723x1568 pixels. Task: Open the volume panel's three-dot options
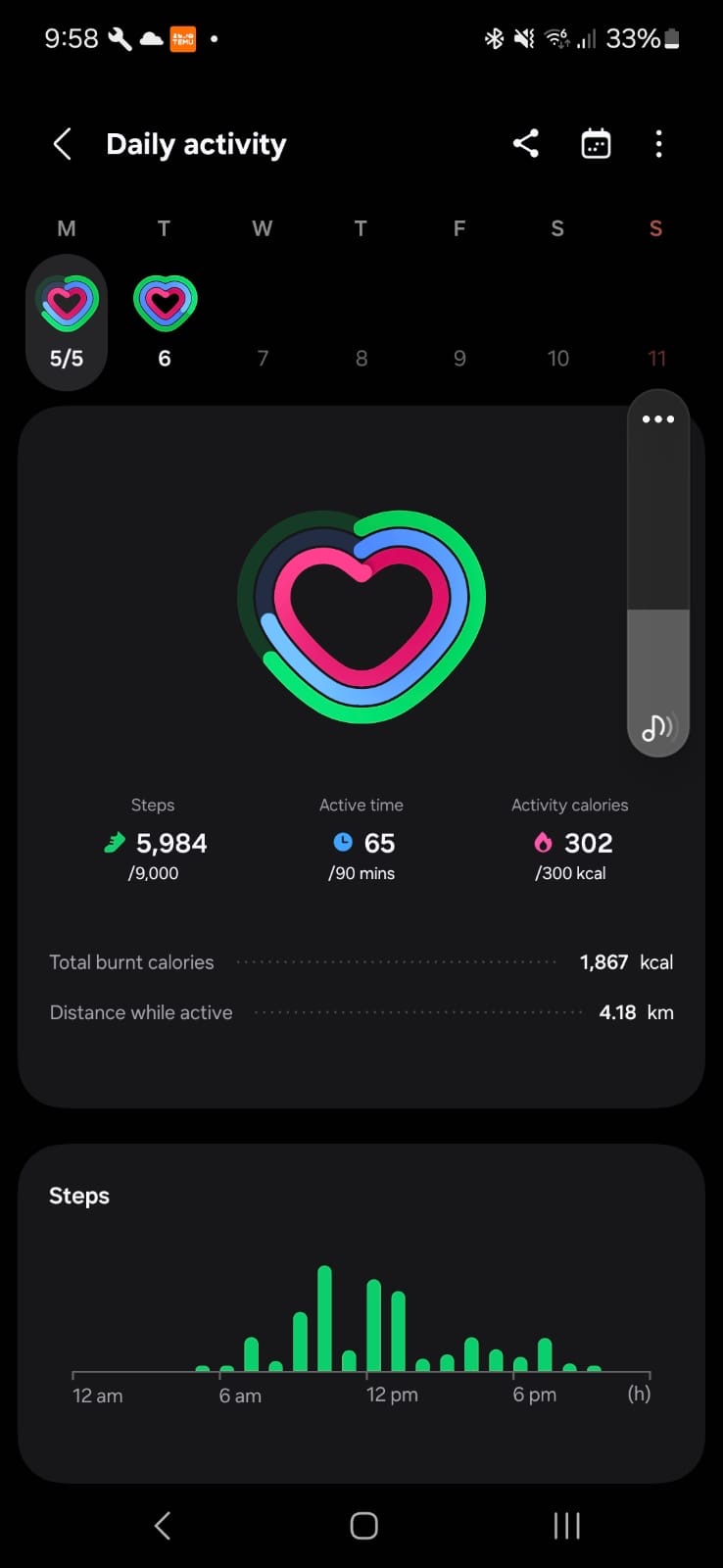[658, 419]
